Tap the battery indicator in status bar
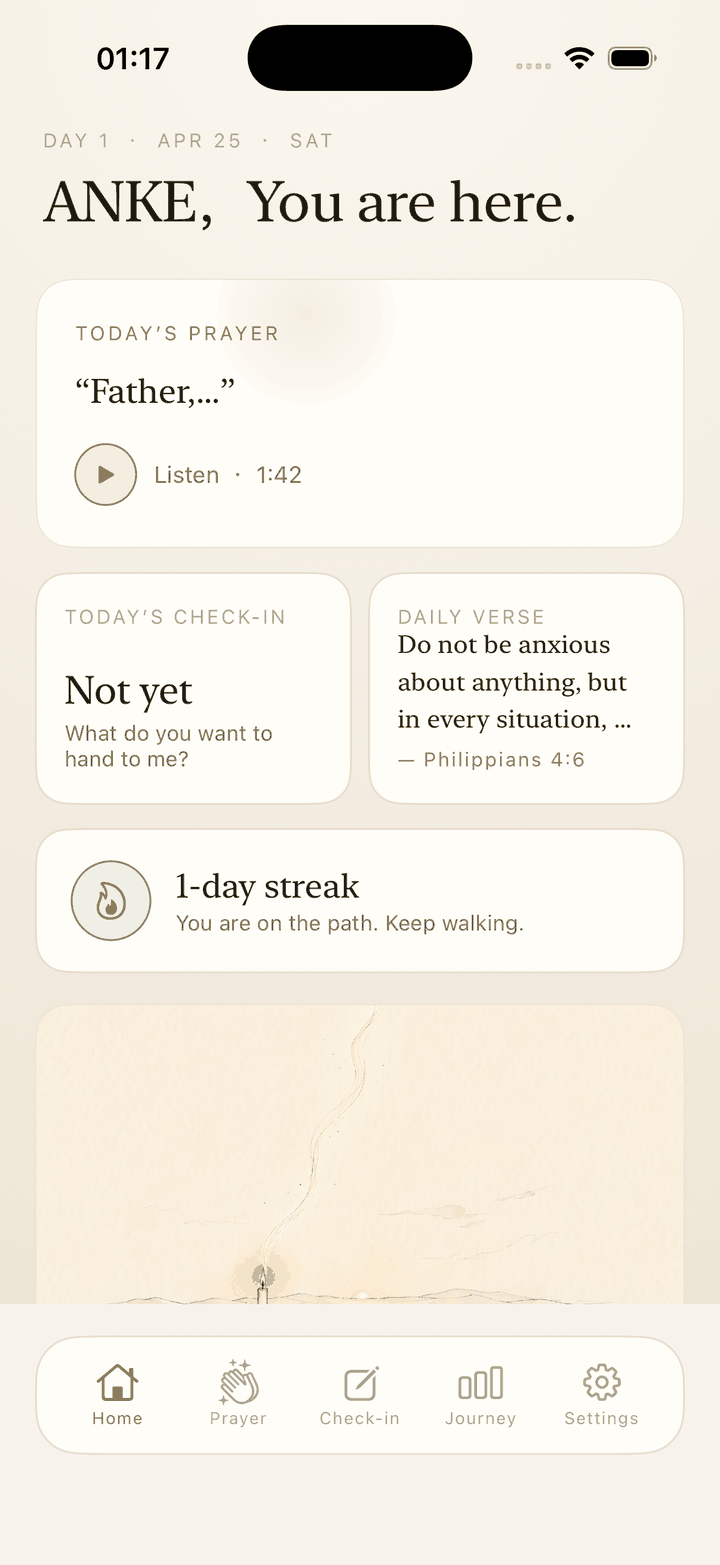The width and height of the screenshot is (720, 1565). 632,57
